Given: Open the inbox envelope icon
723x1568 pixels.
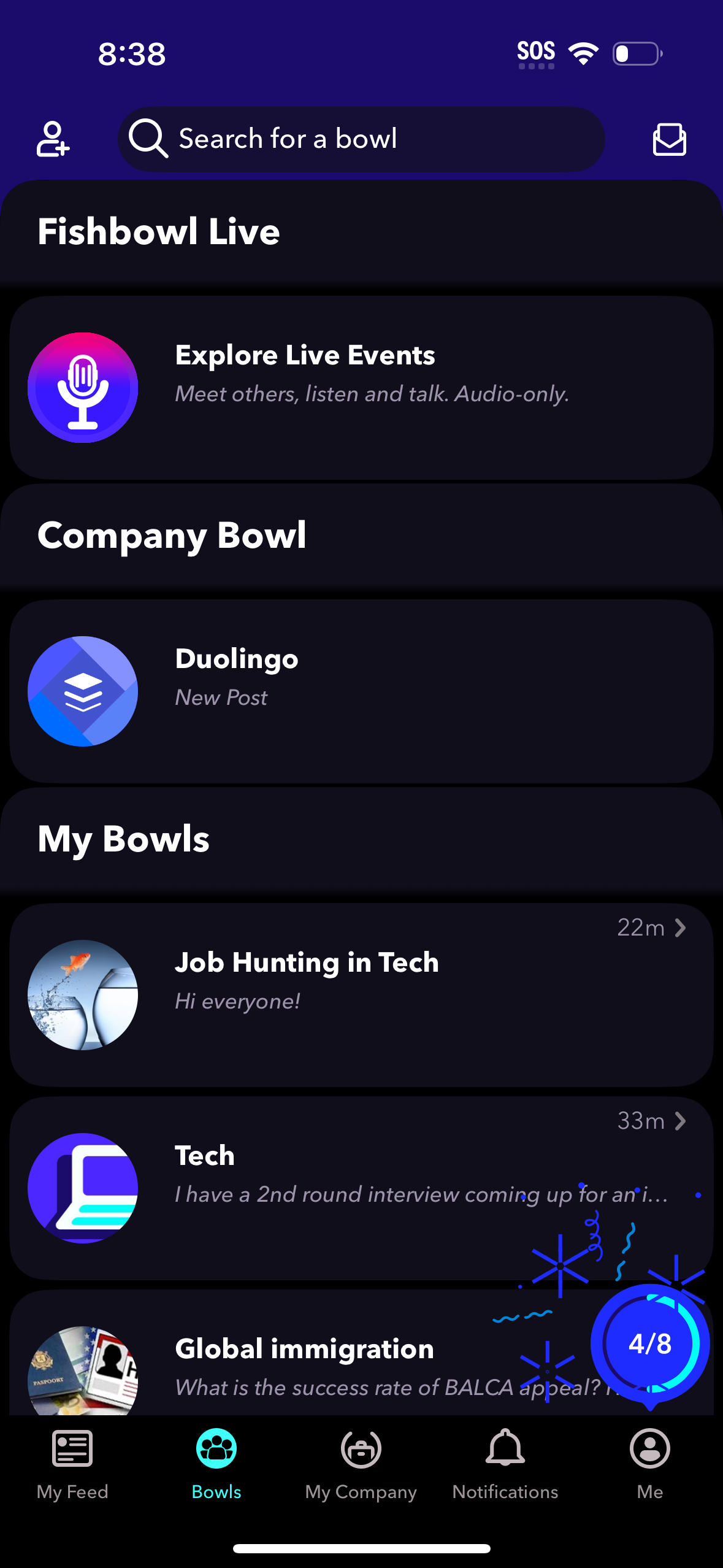Looking at the screenshot, I should (670, 139).
